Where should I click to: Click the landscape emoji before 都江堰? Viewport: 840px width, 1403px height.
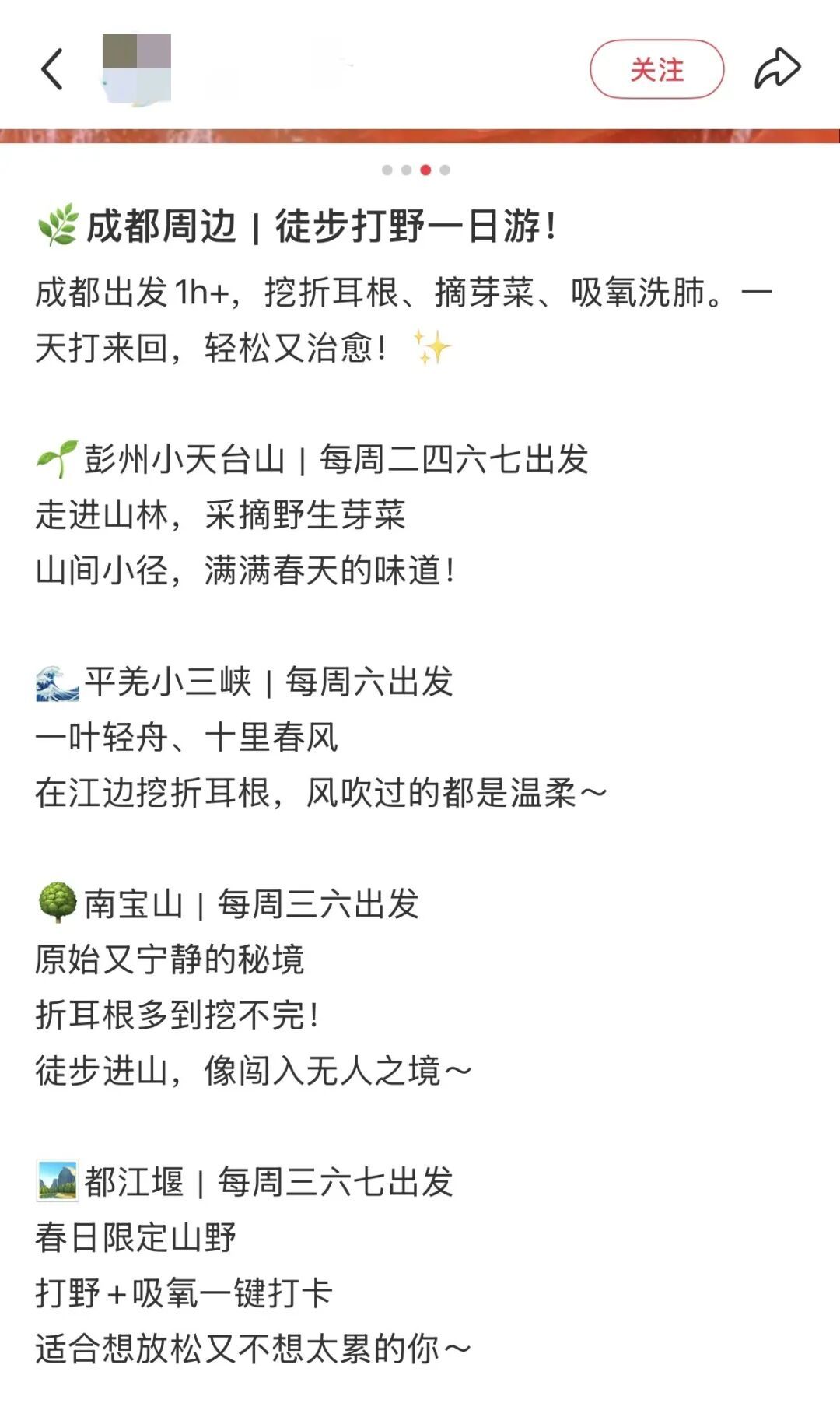pyautogui.click(x=55, y=1180)
